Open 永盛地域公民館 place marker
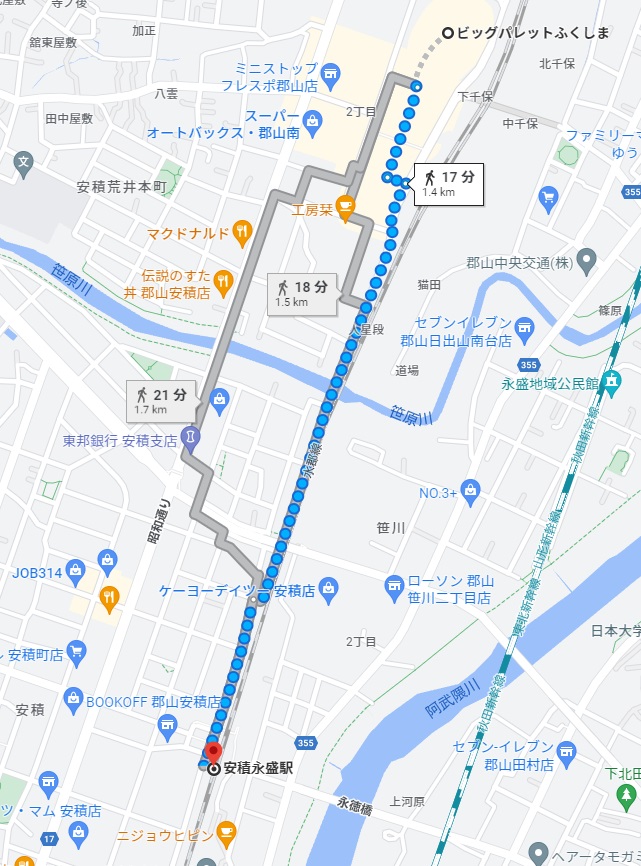Screen dimensions: 641x866 tap(611, 381)
